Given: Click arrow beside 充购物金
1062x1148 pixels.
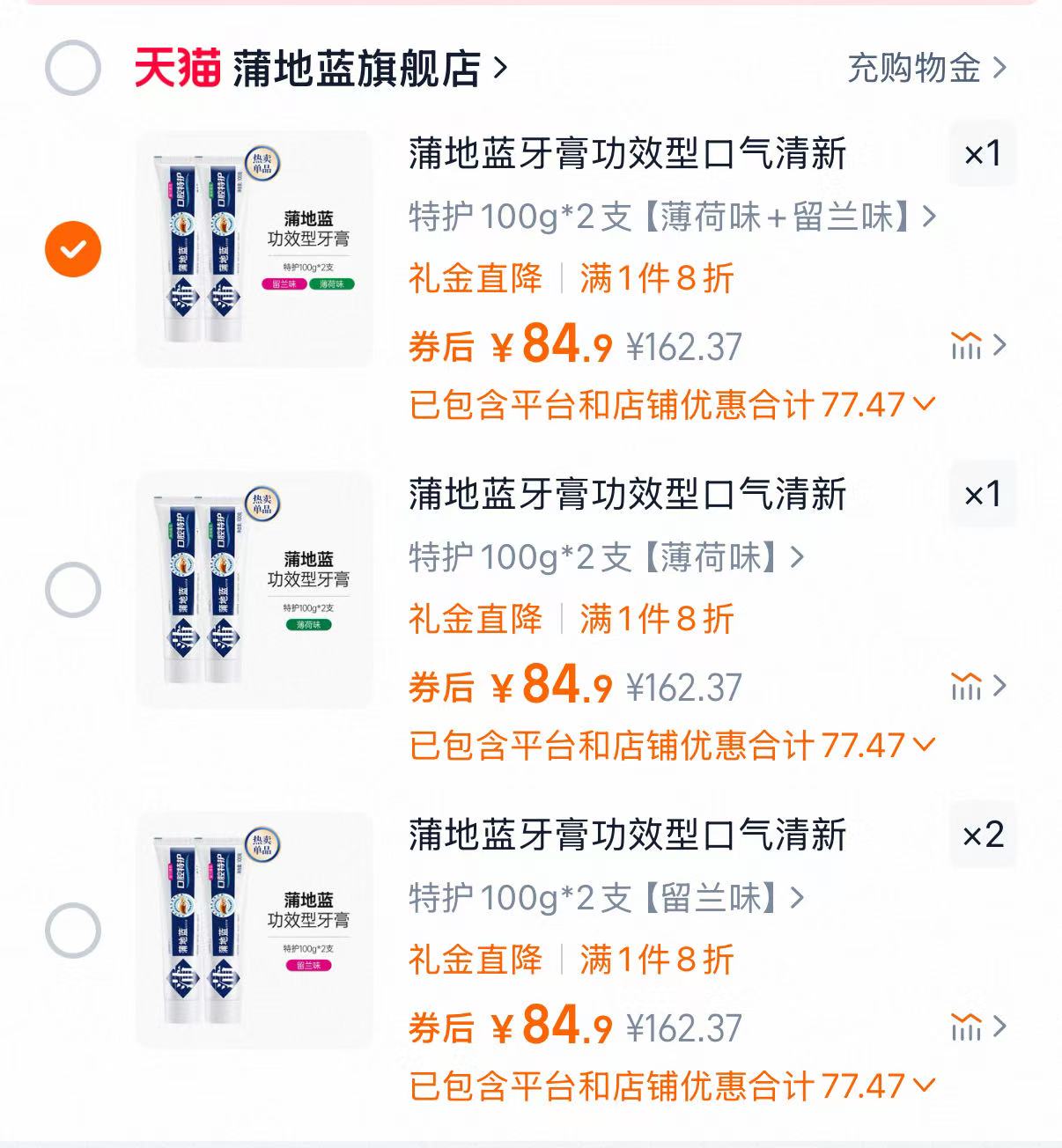Looking at the screenshot, I should 998,69.
